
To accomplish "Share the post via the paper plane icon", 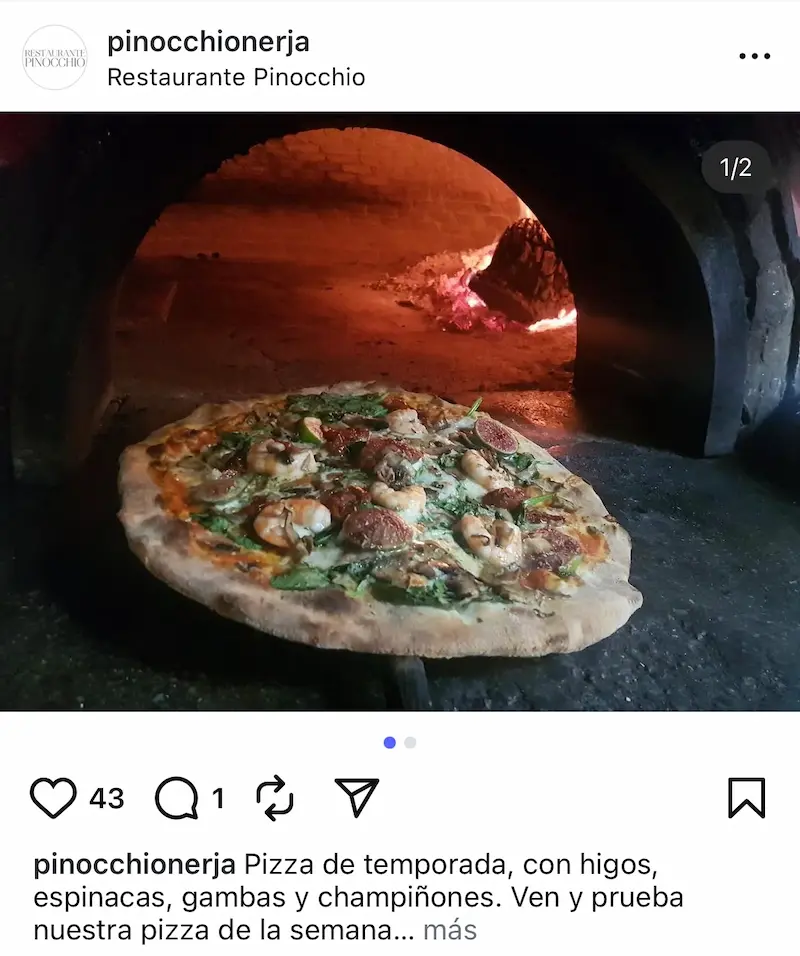I will (x=357, y=798).
